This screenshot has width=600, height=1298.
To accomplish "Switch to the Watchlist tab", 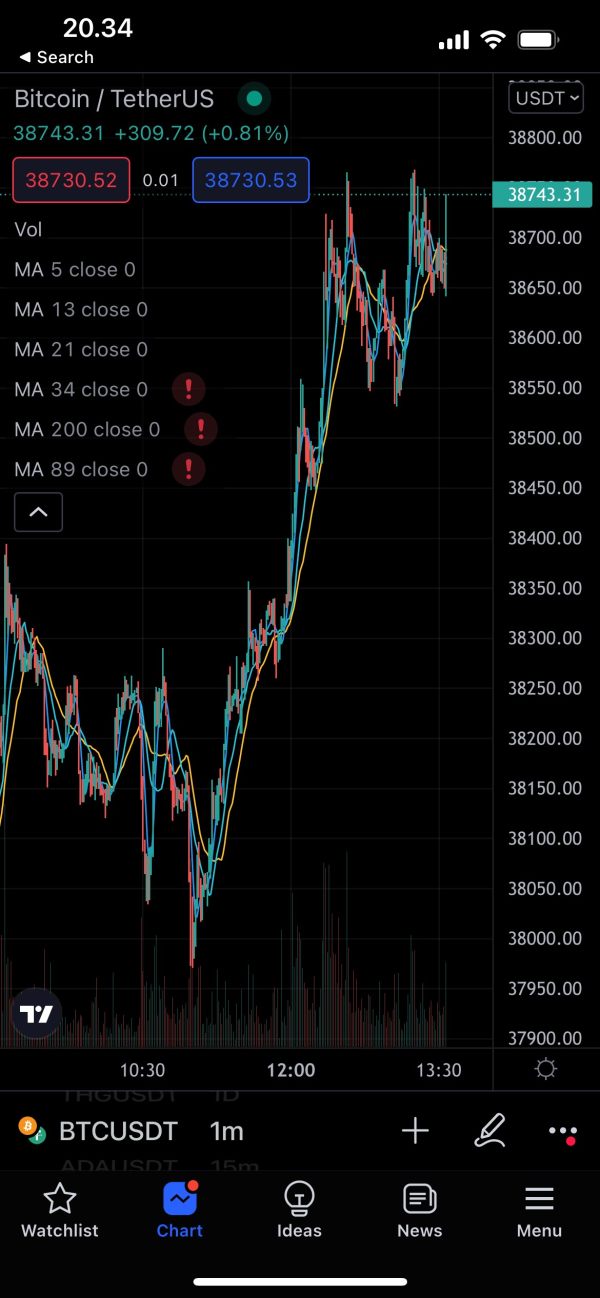I will point(60,1210).
